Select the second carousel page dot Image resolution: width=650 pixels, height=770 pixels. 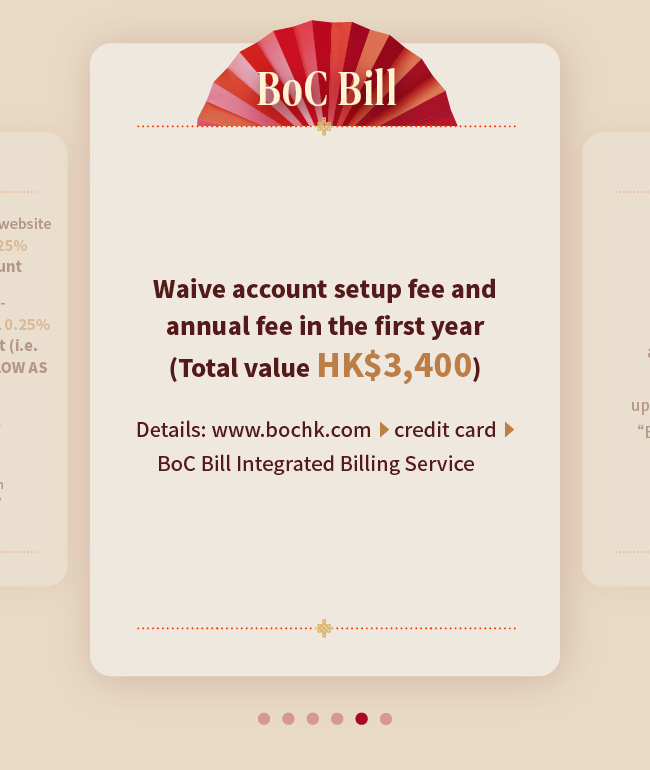tap(288, 719)
